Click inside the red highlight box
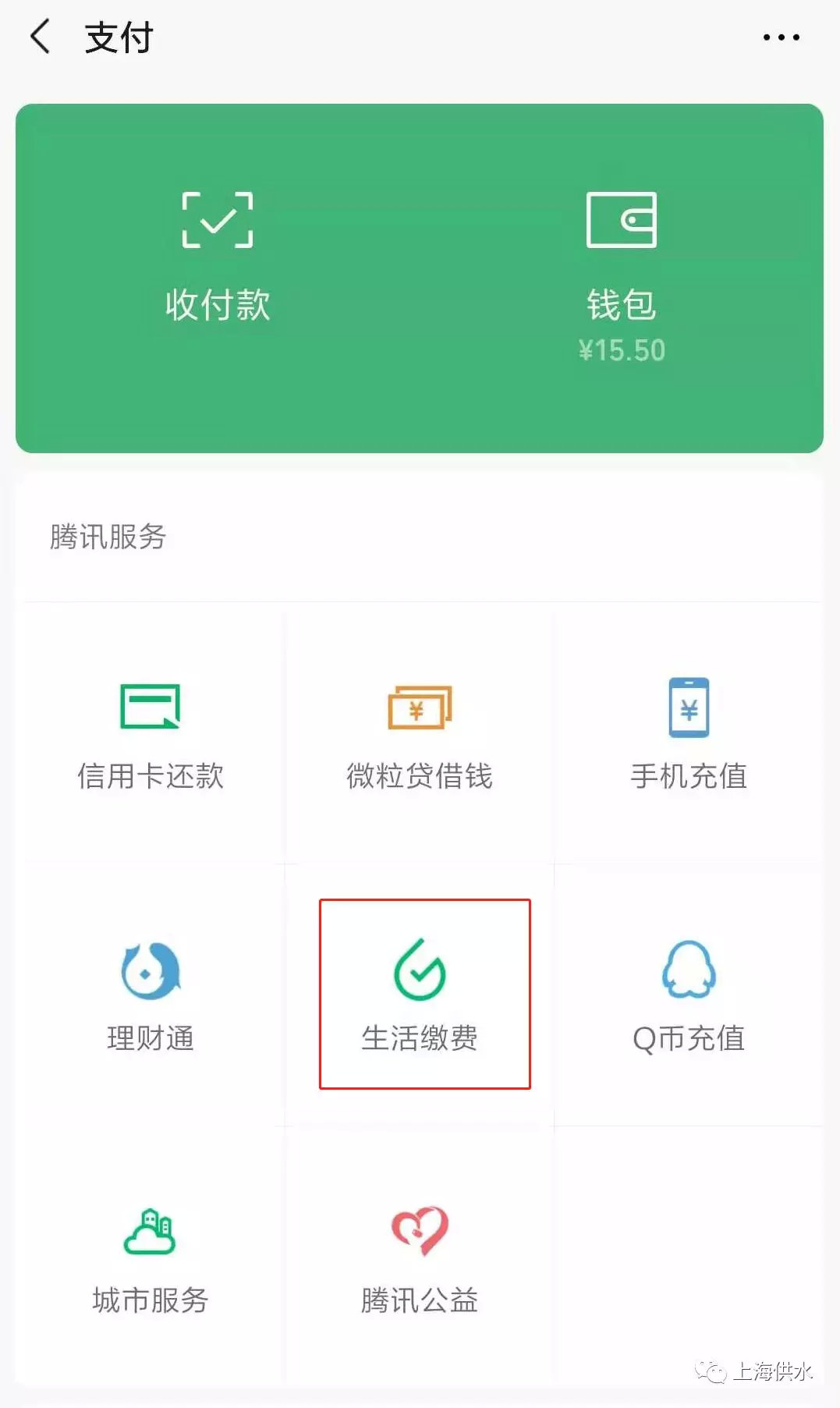Image resolution: width=840 pixels, height=1408 pixels. 426,992
